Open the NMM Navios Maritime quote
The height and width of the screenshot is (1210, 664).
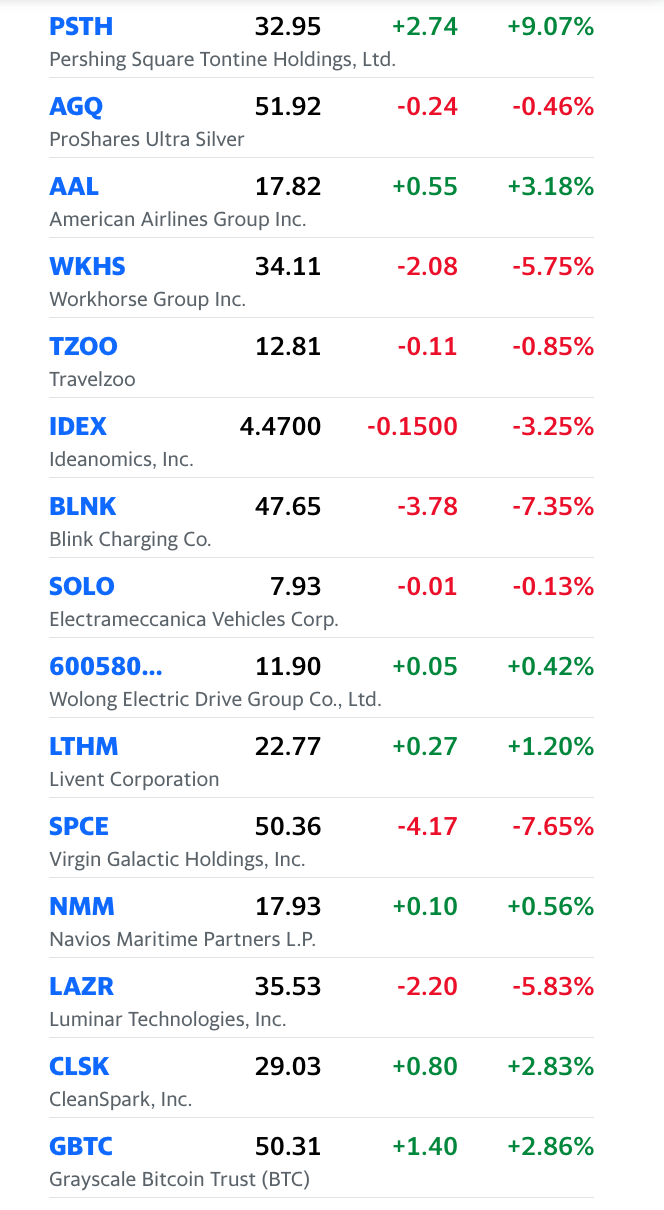[x=82, y=907]
